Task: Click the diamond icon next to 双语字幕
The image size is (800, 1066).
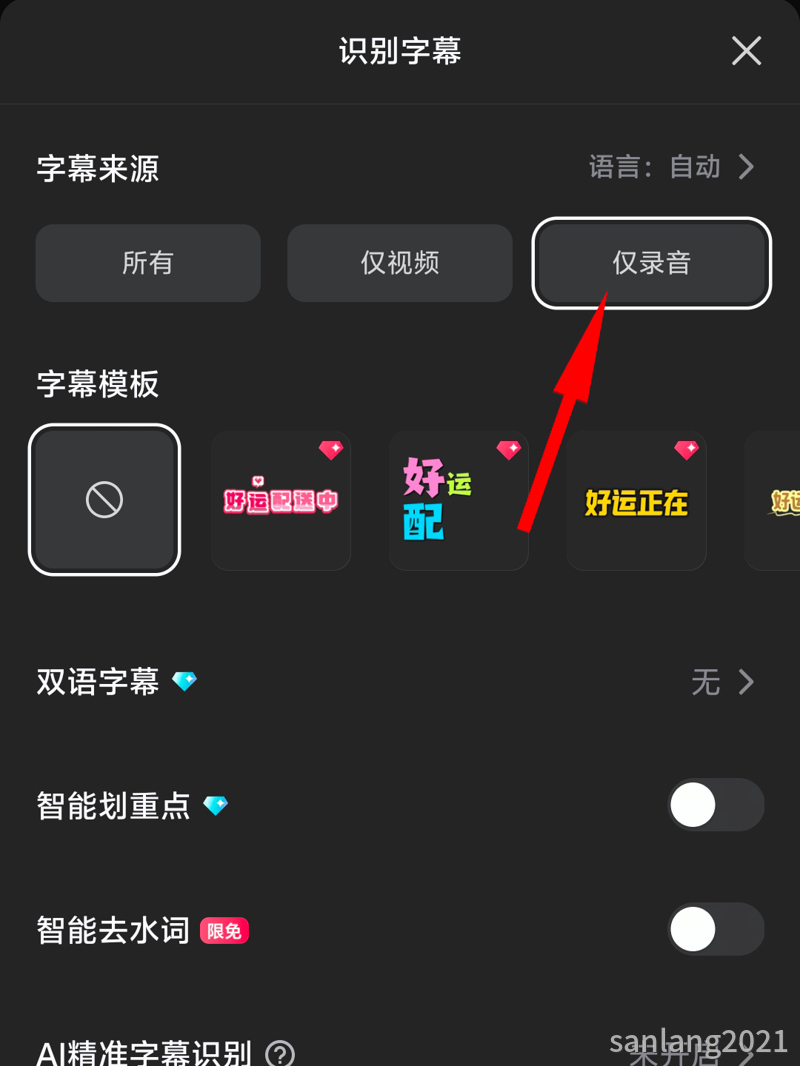Action: (x=184, y=681)
